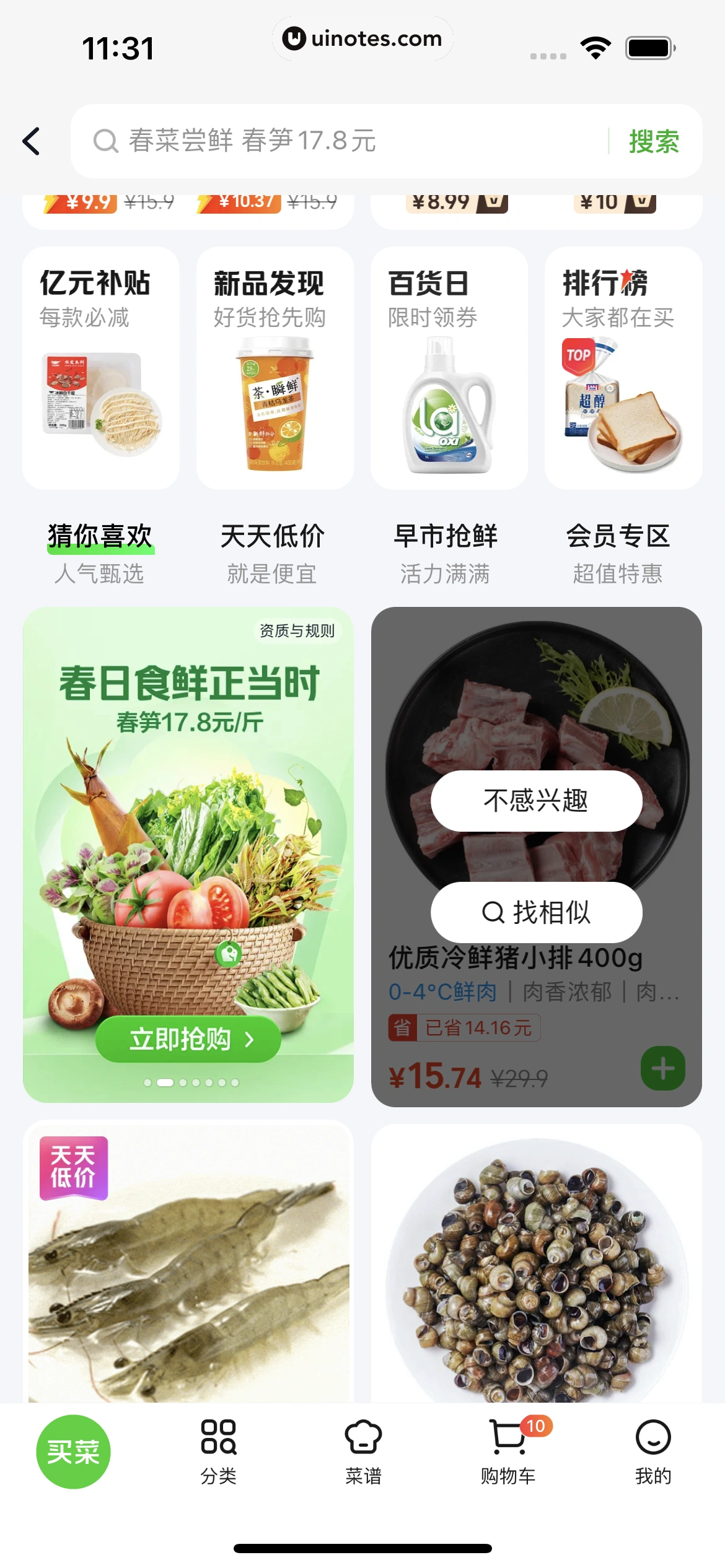Viewport: 725px width, 1568px height.
Task: Select the 猜你喜欢 tab
Action: [100, 552]
